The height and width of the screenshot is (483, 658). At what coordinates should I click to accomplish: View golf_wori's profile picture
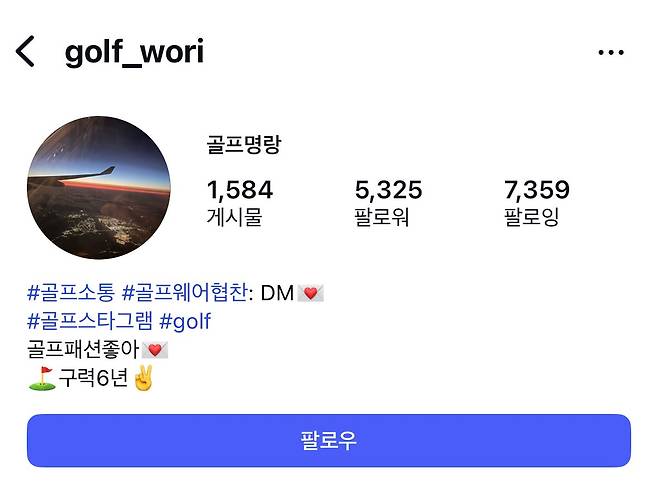click(x=98, y=187)
